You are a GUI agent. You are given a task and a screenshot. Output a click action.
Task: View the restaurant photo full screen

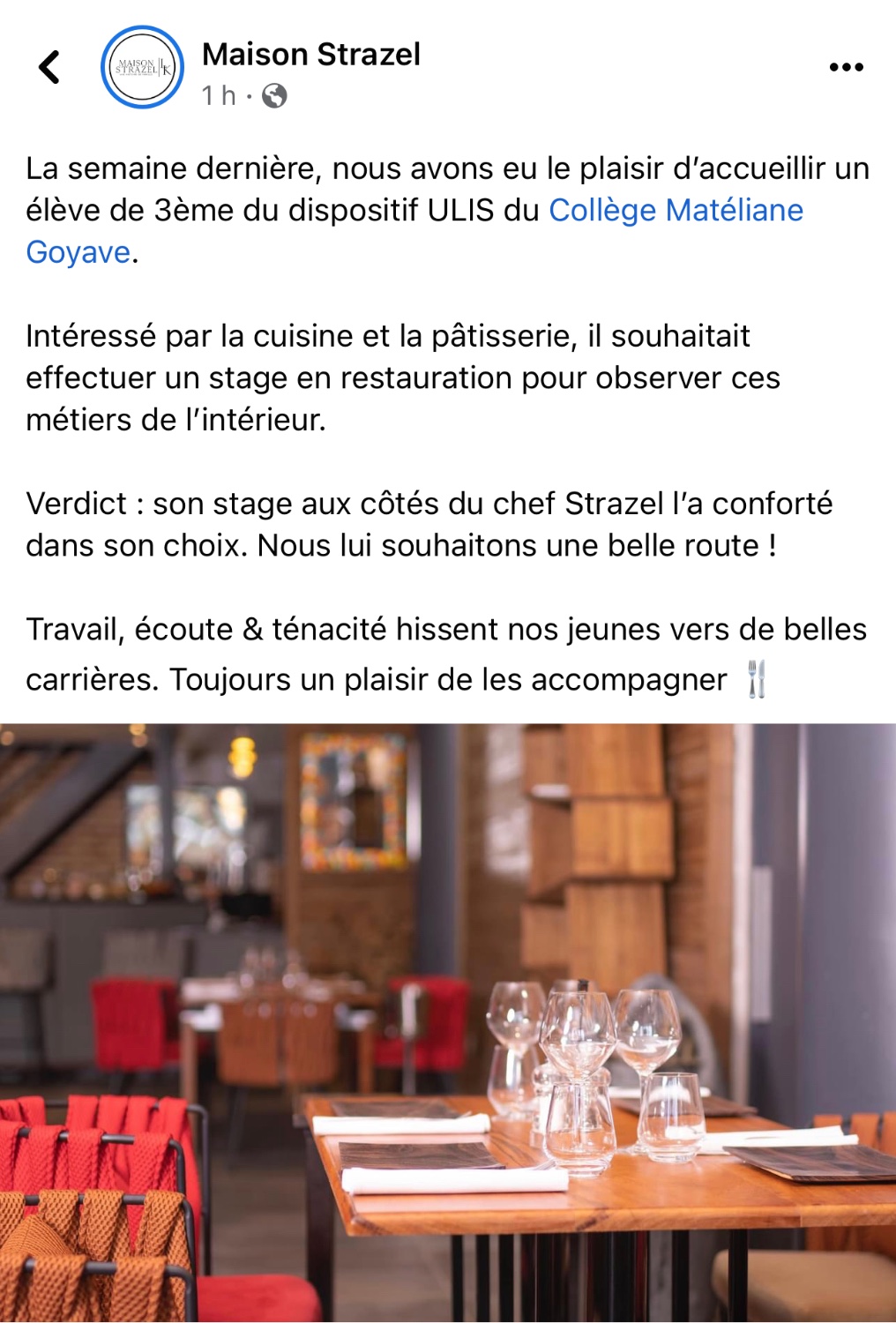tap(448, 1021)
